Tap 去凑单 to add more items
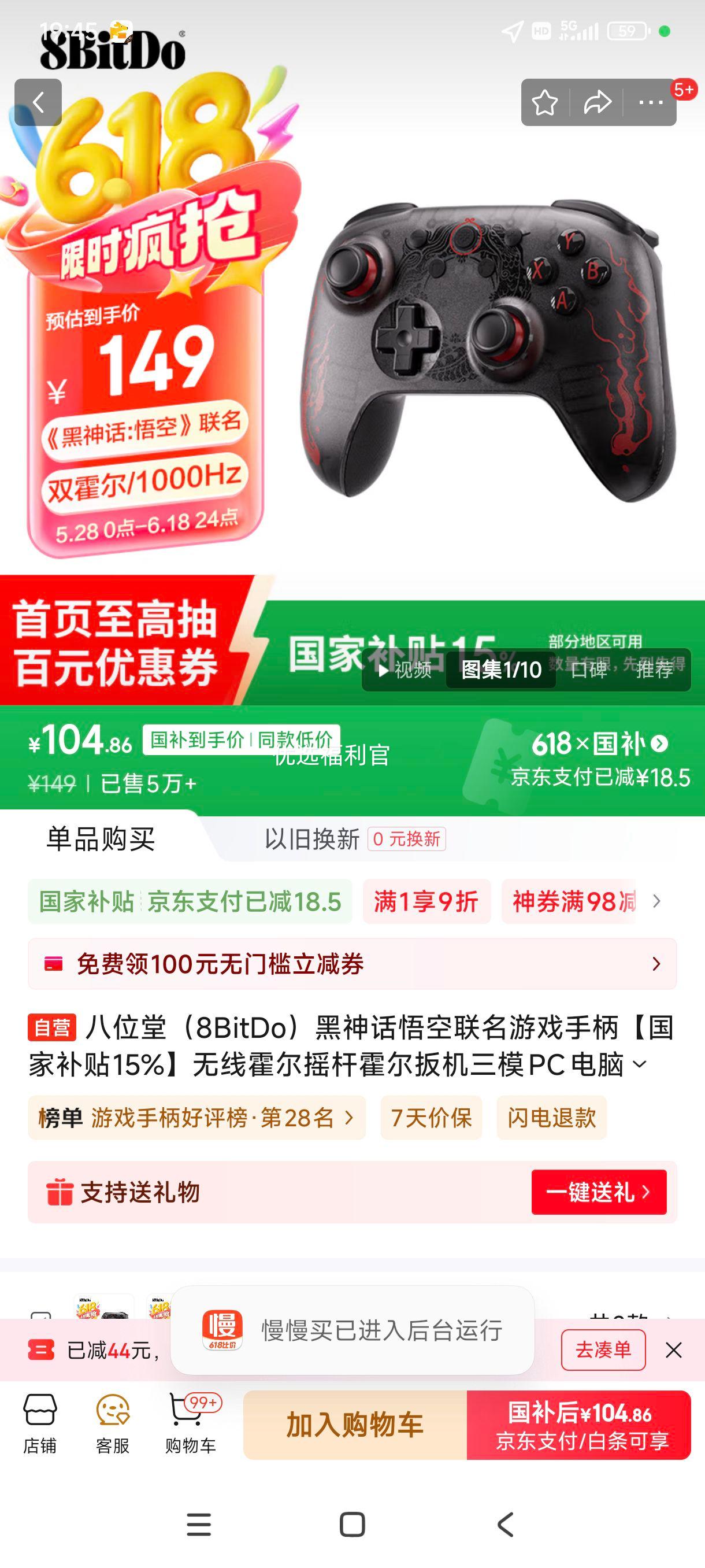The width and height of the screenshot is (705, 1568). click(x=603, y=1350)
